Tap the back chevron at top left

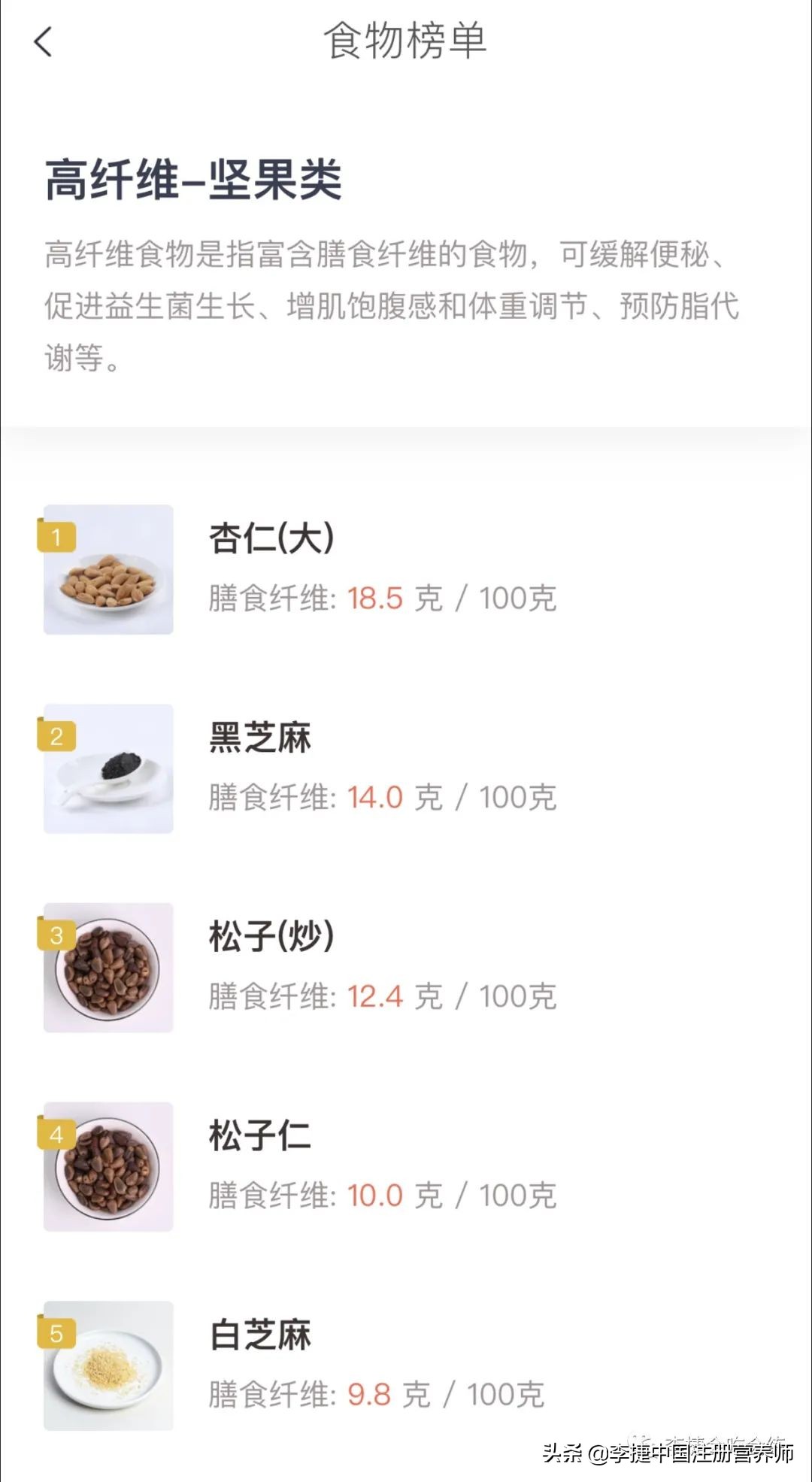pyautogui.click(x=44, y=43)
